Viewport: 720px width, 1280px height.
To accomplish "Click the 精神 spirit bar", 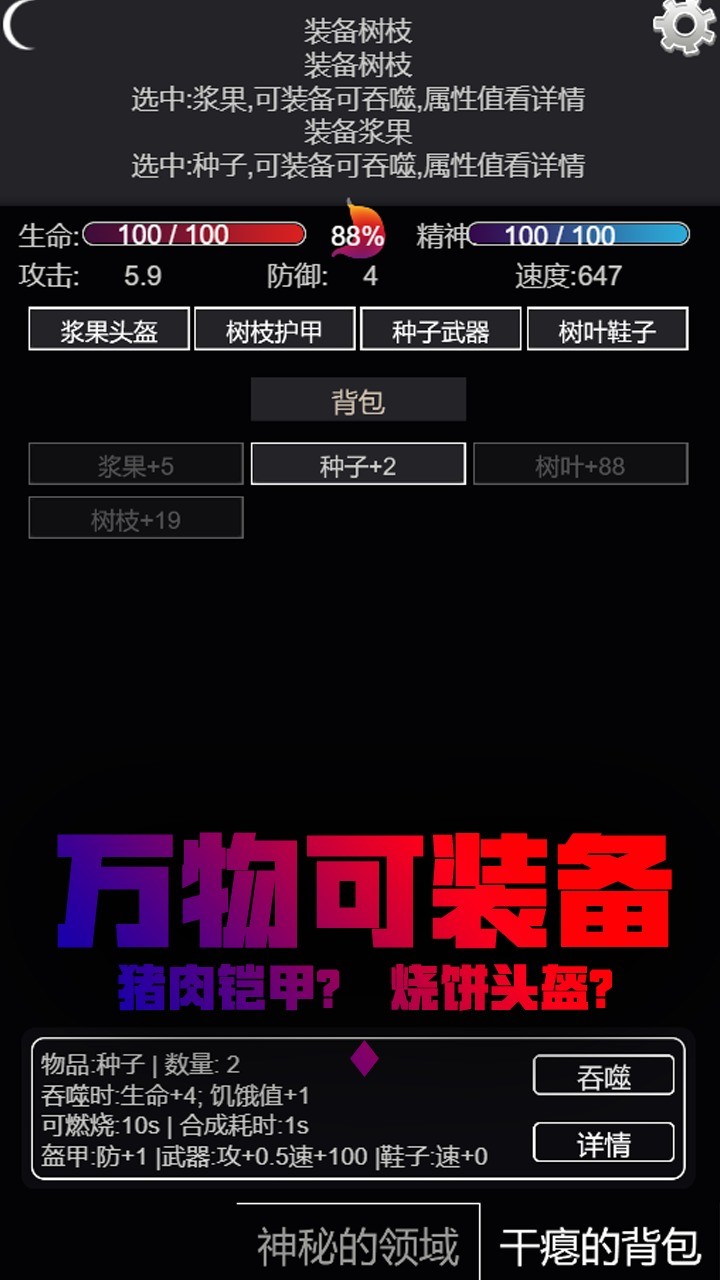I will pos(580,235).
